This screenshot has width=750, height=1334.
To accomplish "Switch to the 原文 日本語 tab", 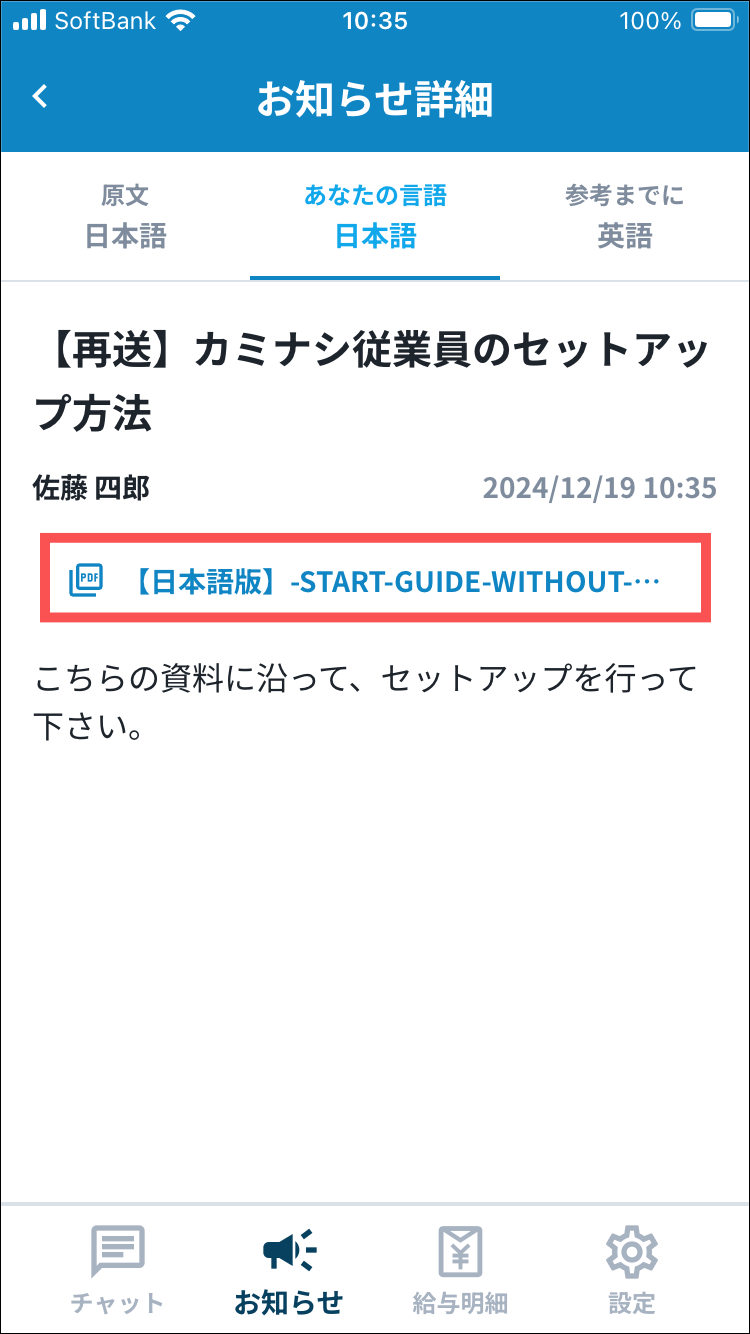I will [x=125, y=216].
